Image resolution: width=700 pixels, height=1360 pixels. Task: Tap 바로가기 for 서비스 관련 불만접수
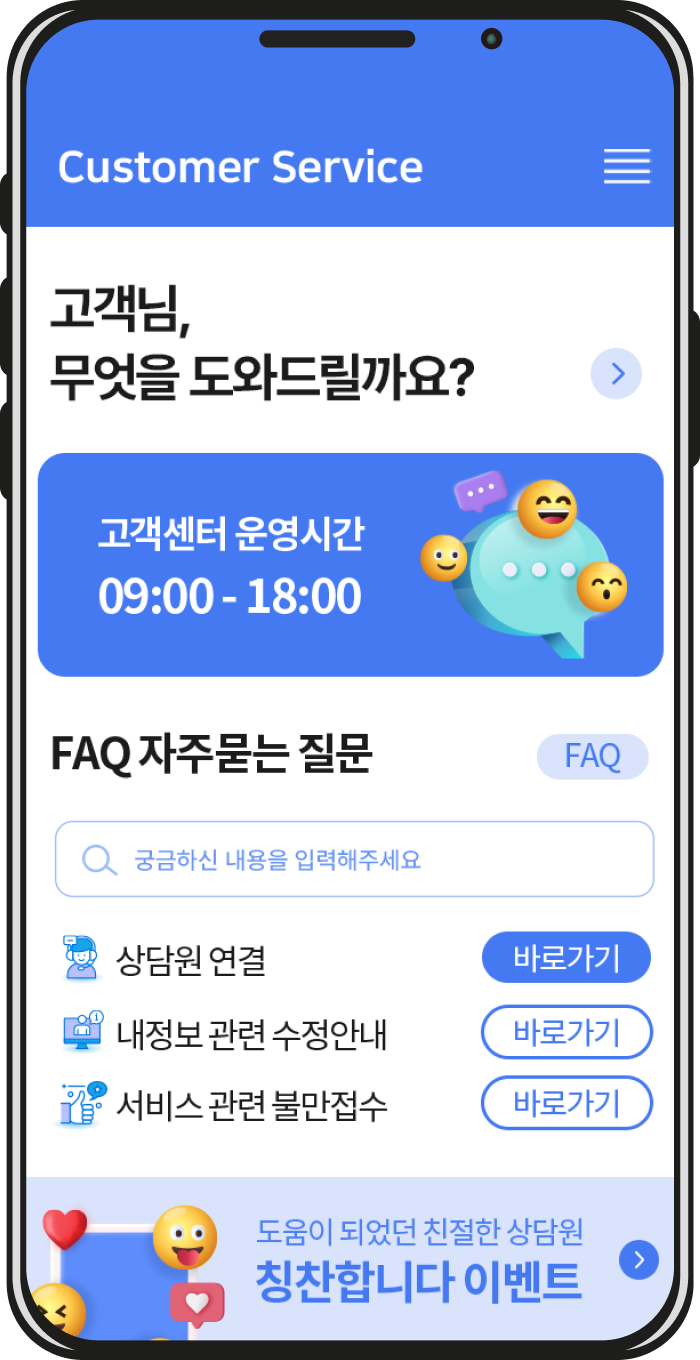coord(566,1103)
